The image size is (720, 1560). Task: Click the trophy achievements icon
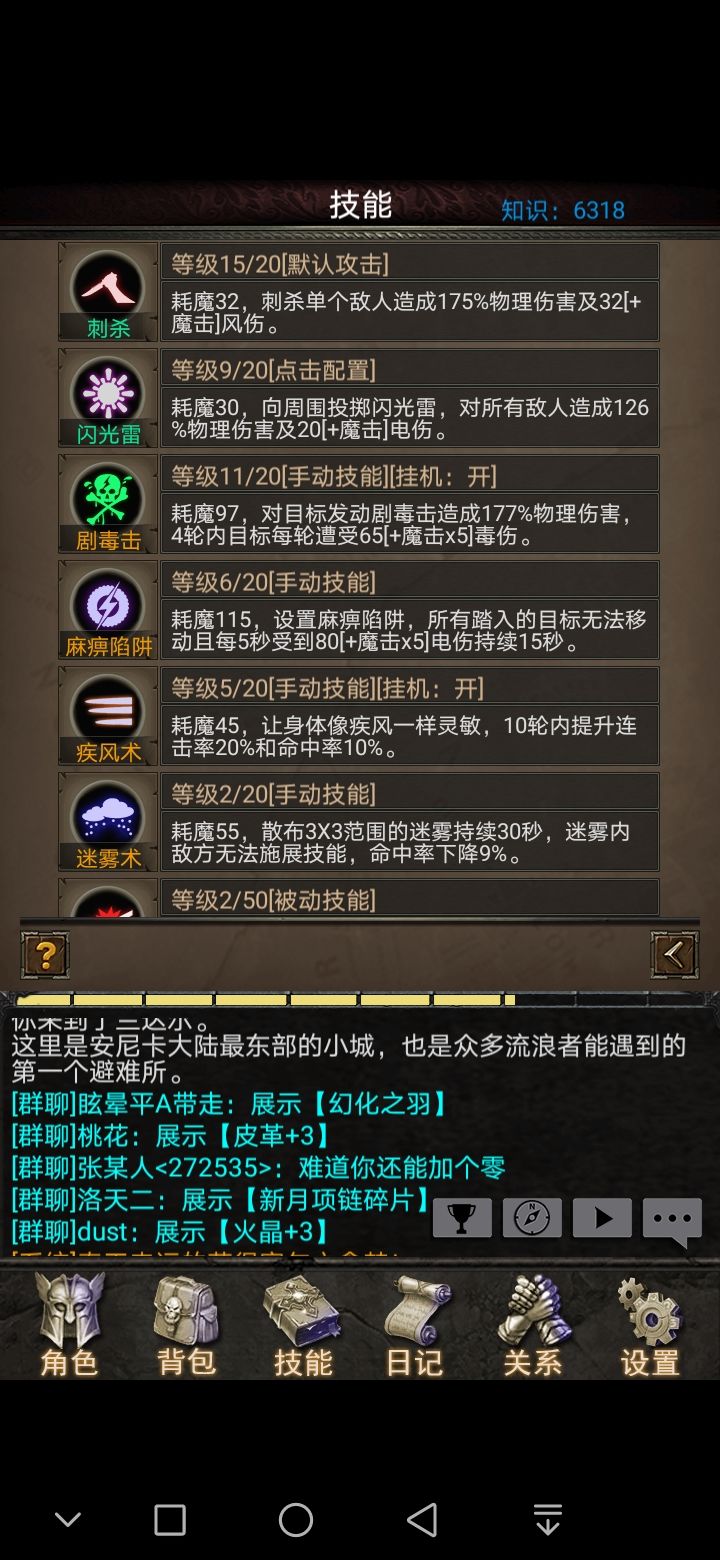click(x=462, y=1218)
